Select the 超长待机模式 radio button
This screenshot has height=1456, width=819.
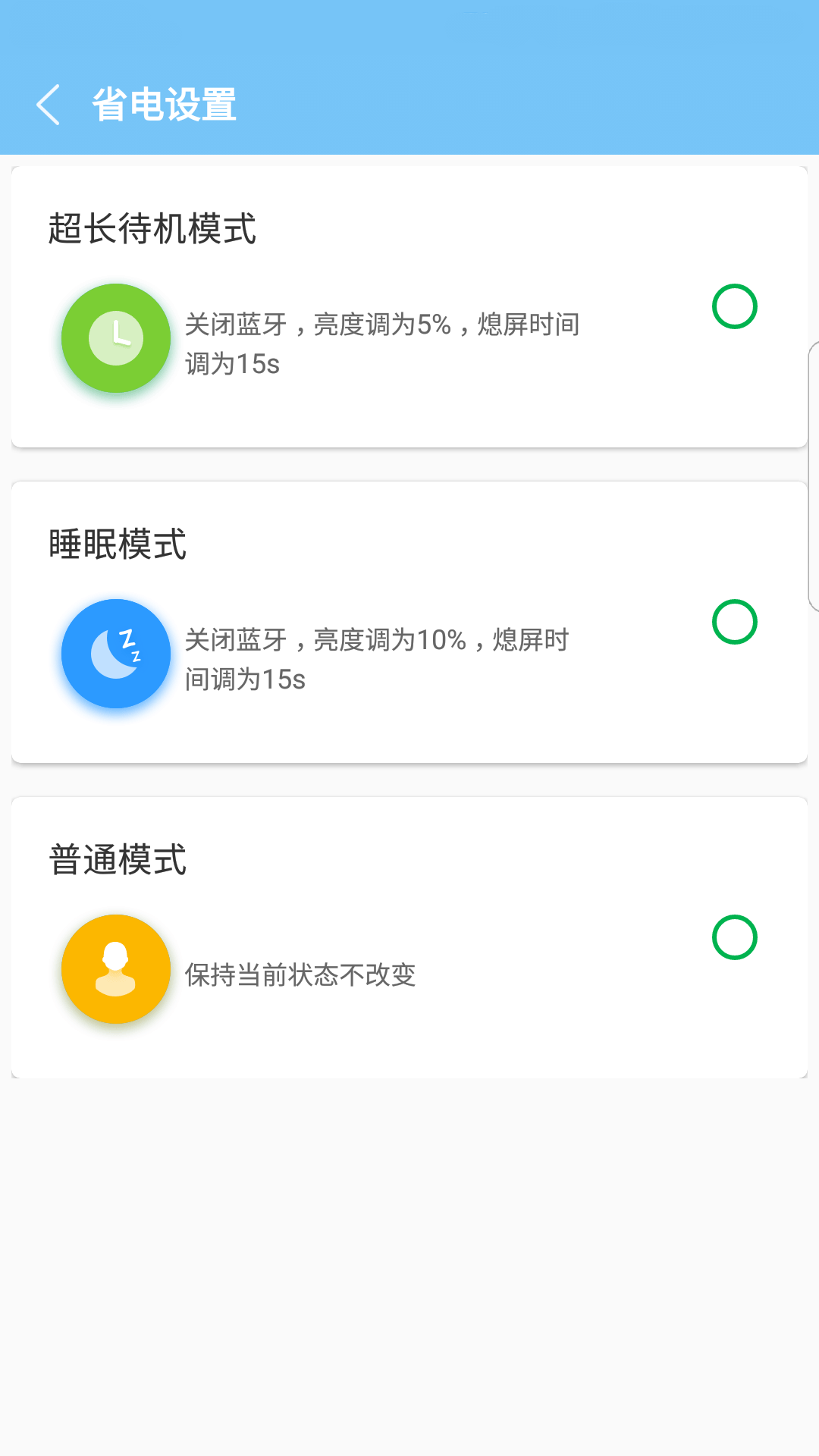coord(734,306)
